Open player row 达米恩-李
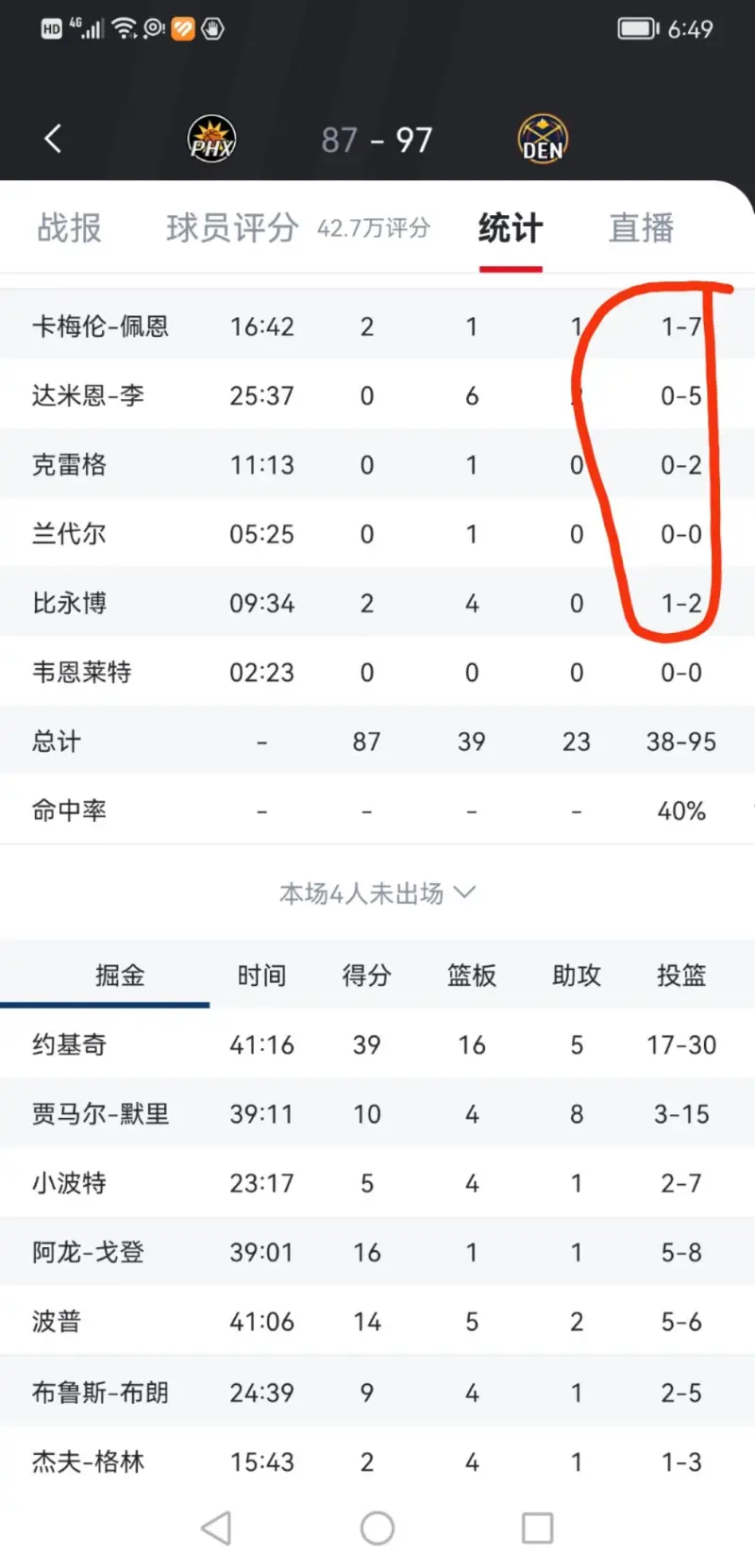The height and width of the screenshot is (1568, 755). (377, 395)
